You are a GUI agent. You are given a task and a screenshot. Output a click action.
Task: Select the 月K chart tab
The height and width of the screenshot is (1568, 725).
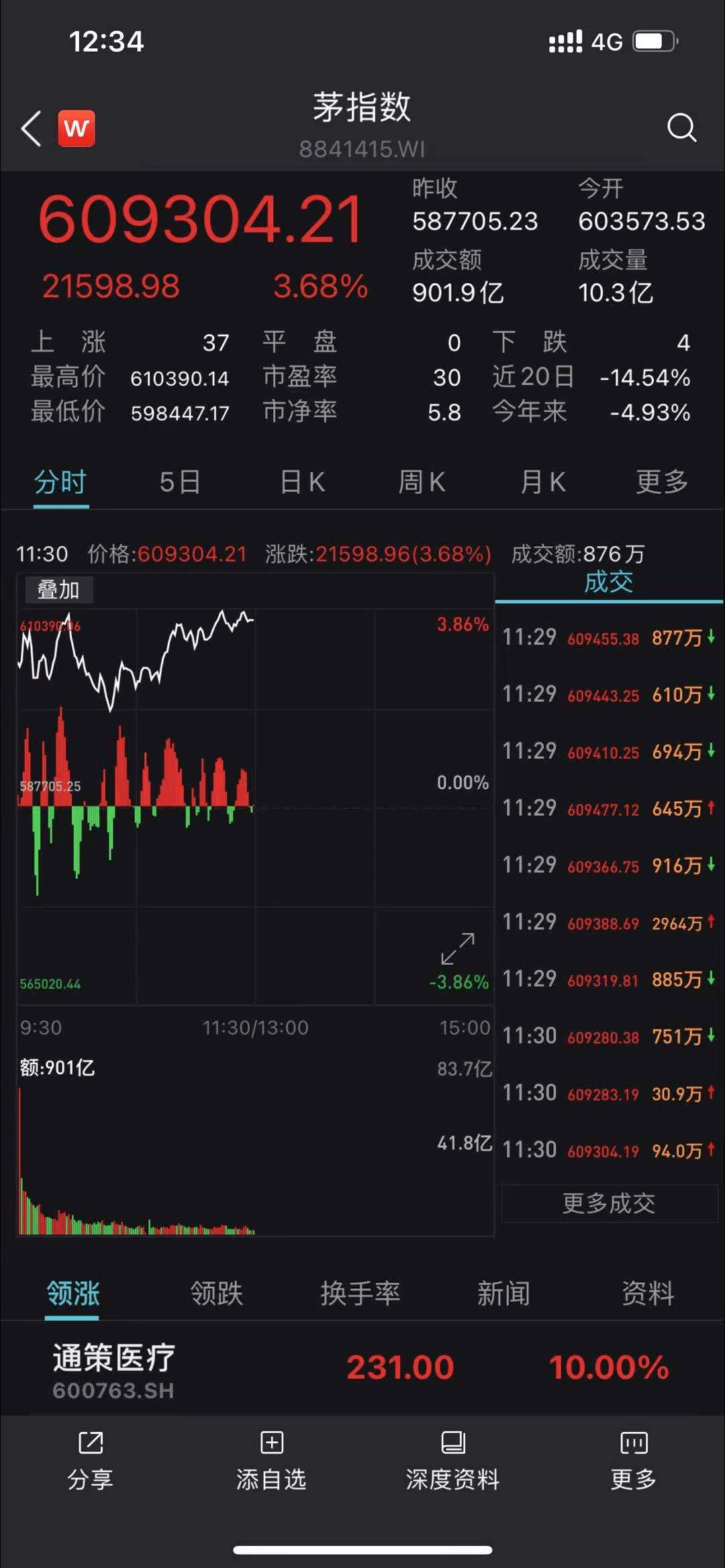[542, 482]
